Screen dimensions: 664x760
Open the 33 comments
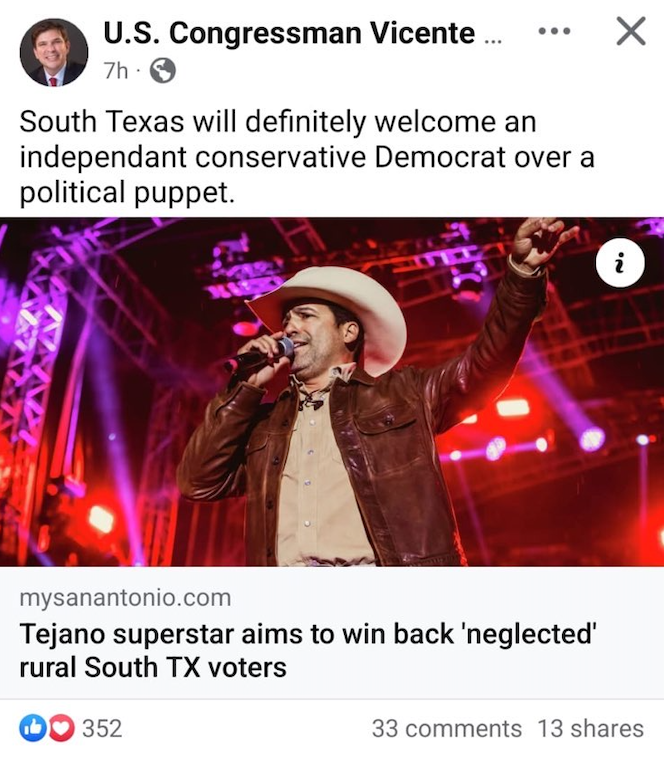click(446, 729)
